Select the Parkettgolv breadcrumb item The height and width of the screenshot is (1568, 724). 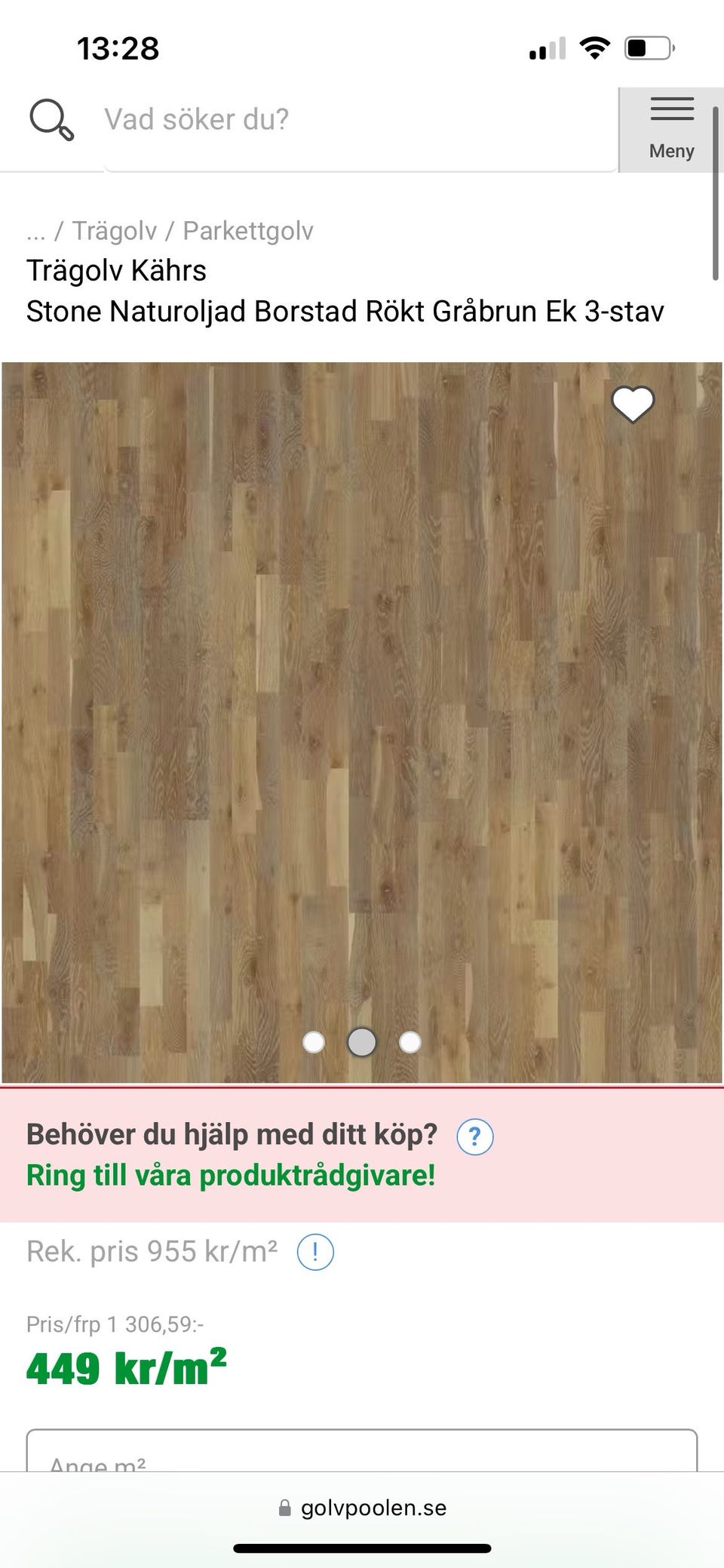click(x=249, y=230)
